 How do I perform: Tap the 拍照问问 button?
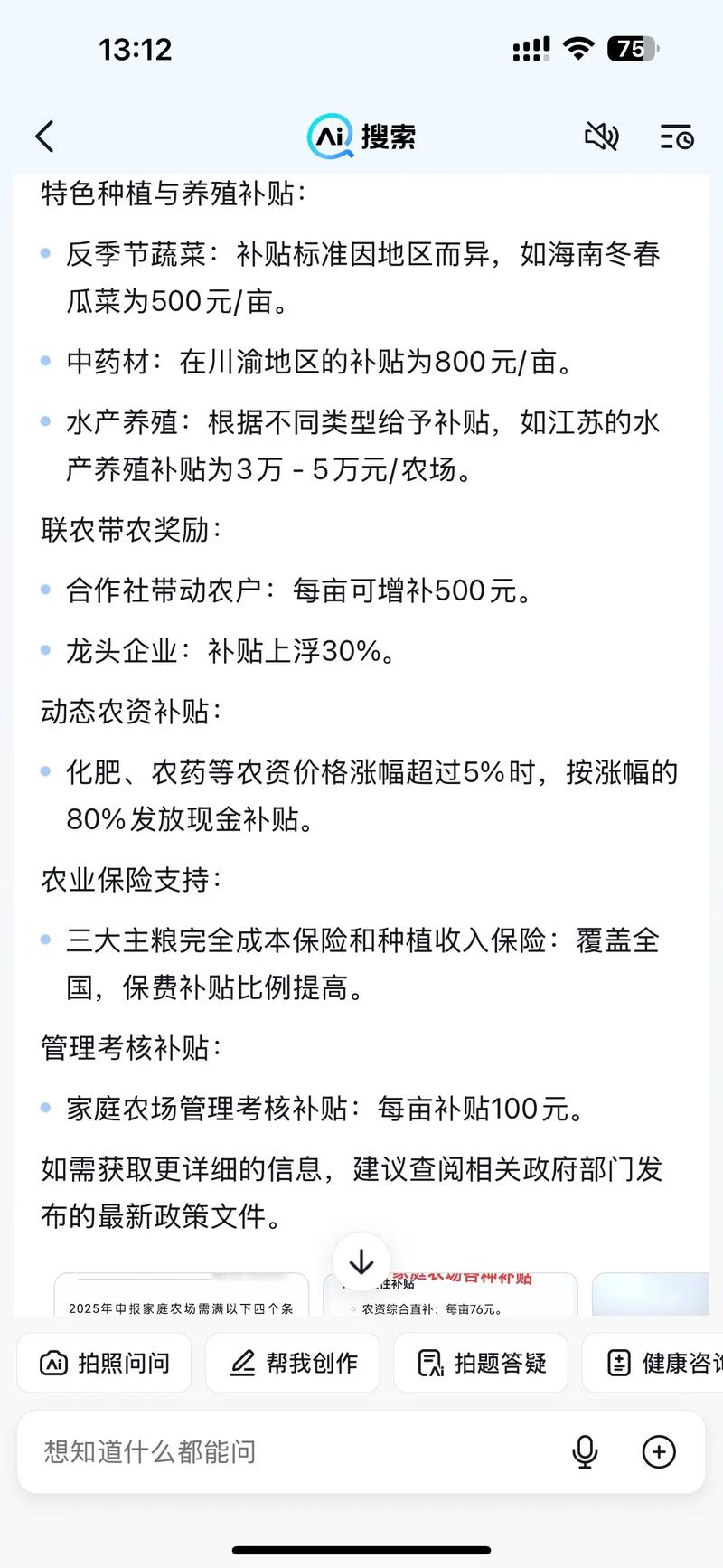(x=104, y=1362)
